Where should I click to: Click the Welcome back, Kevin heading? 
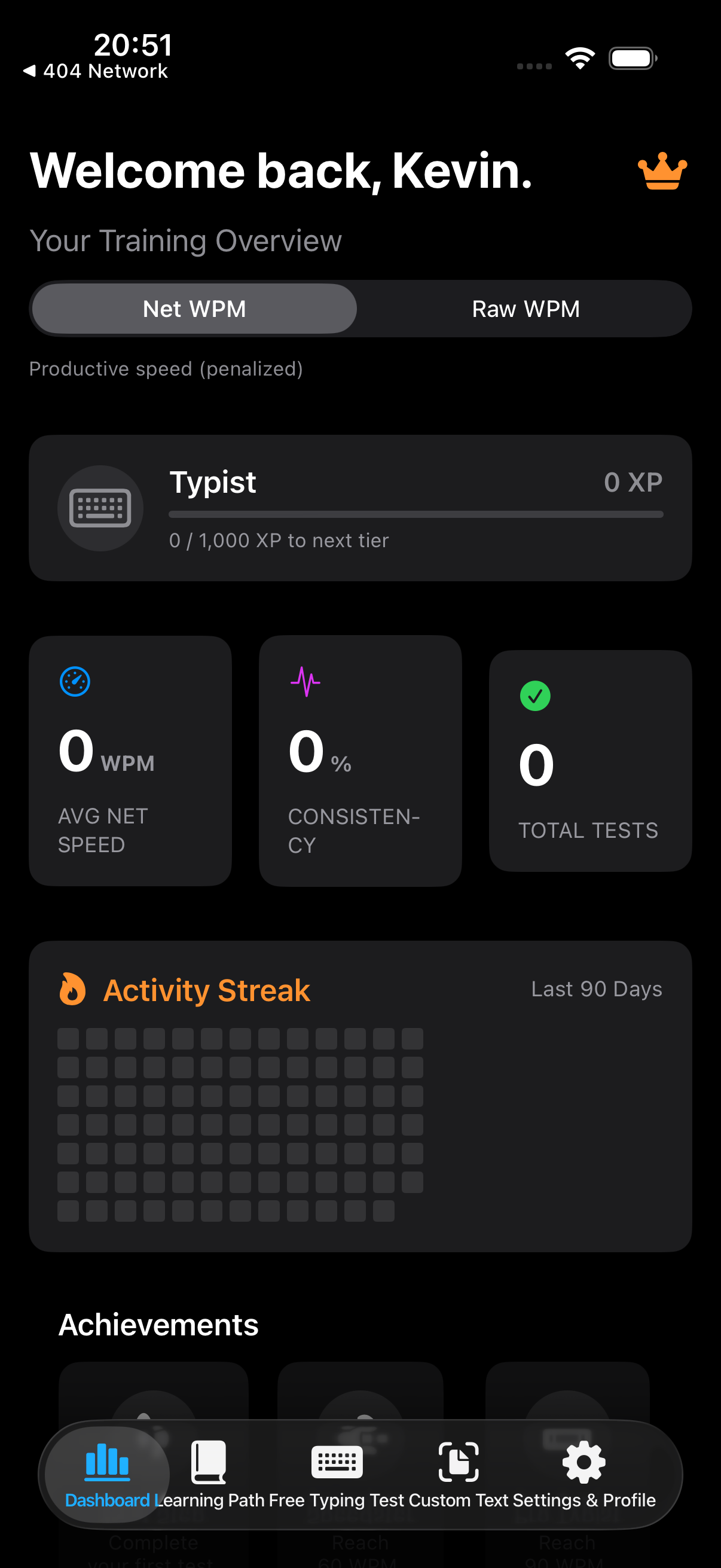tap(282, 172)
